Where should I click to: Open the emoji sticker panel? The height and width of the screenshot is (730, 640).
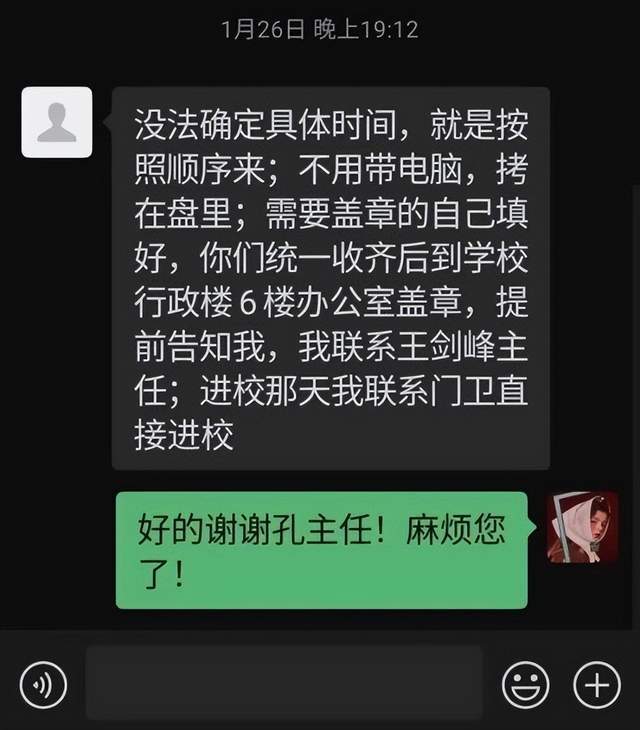(x=526, y=685)
